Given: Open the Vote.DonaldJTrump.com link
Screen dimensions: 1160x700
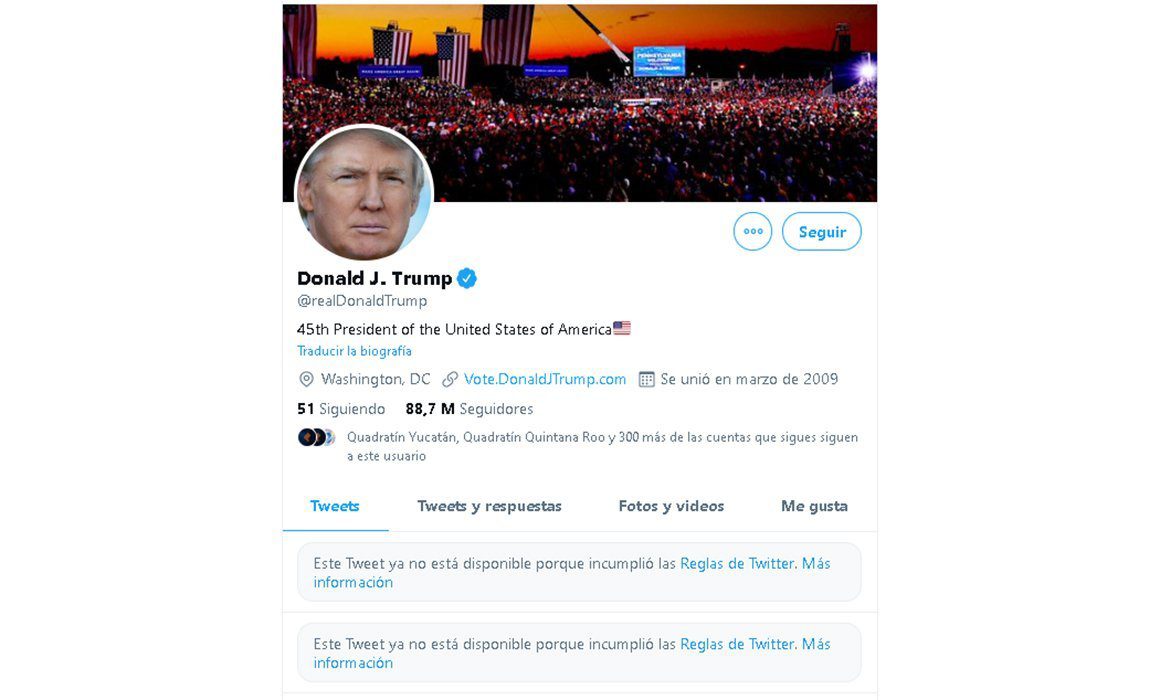Looking at the screenshot, I should point(544,379).
